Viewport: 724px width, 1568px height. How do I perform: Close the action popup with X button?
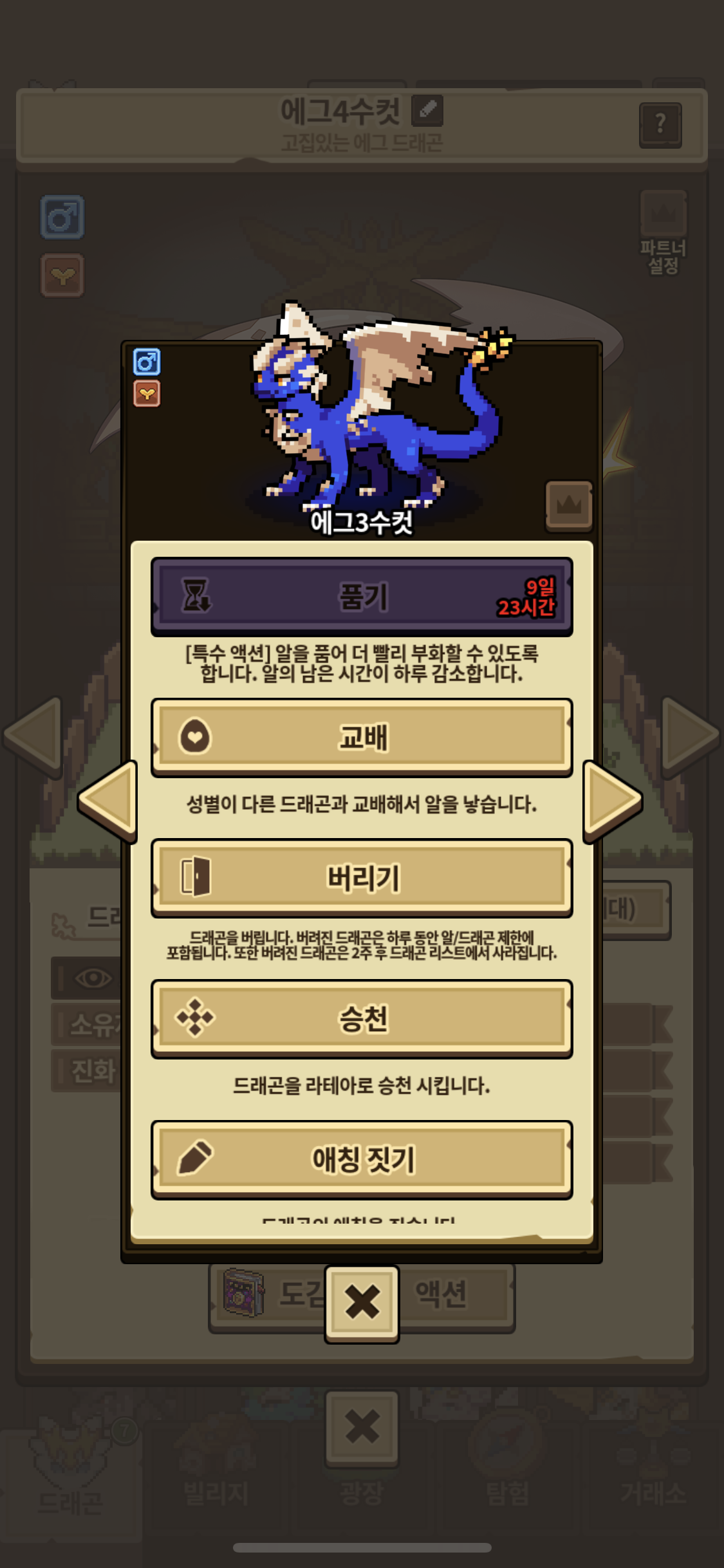coord(362,1303)
